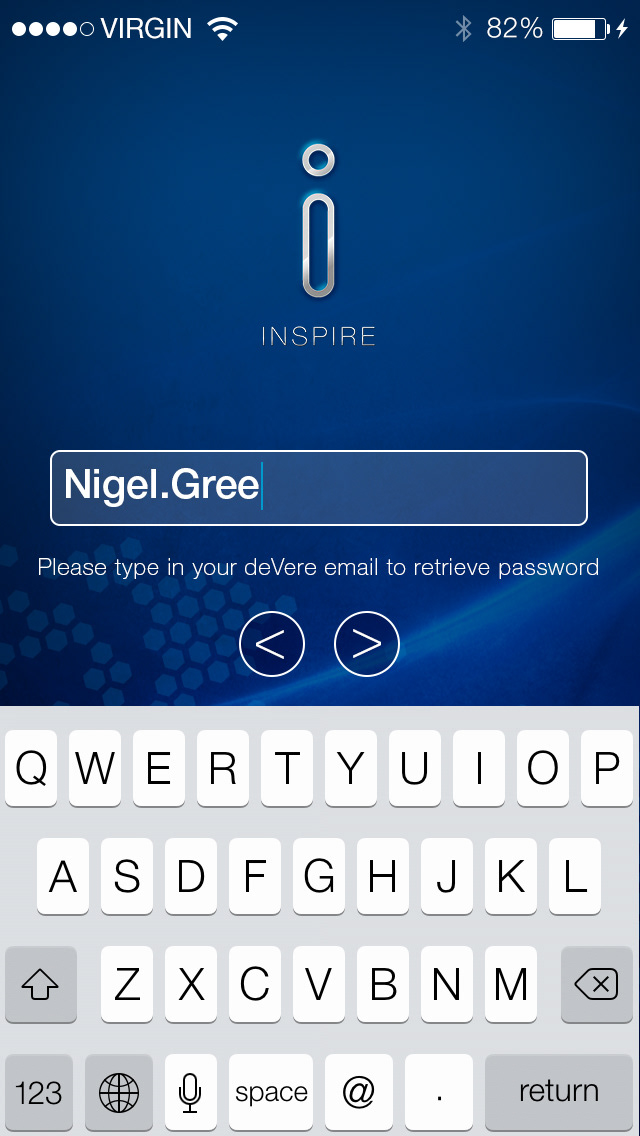This screenshot has height=1136, width=640.
Task: Delete last character with backspace key
Action: pyautogui.click(x=597, y=985)
